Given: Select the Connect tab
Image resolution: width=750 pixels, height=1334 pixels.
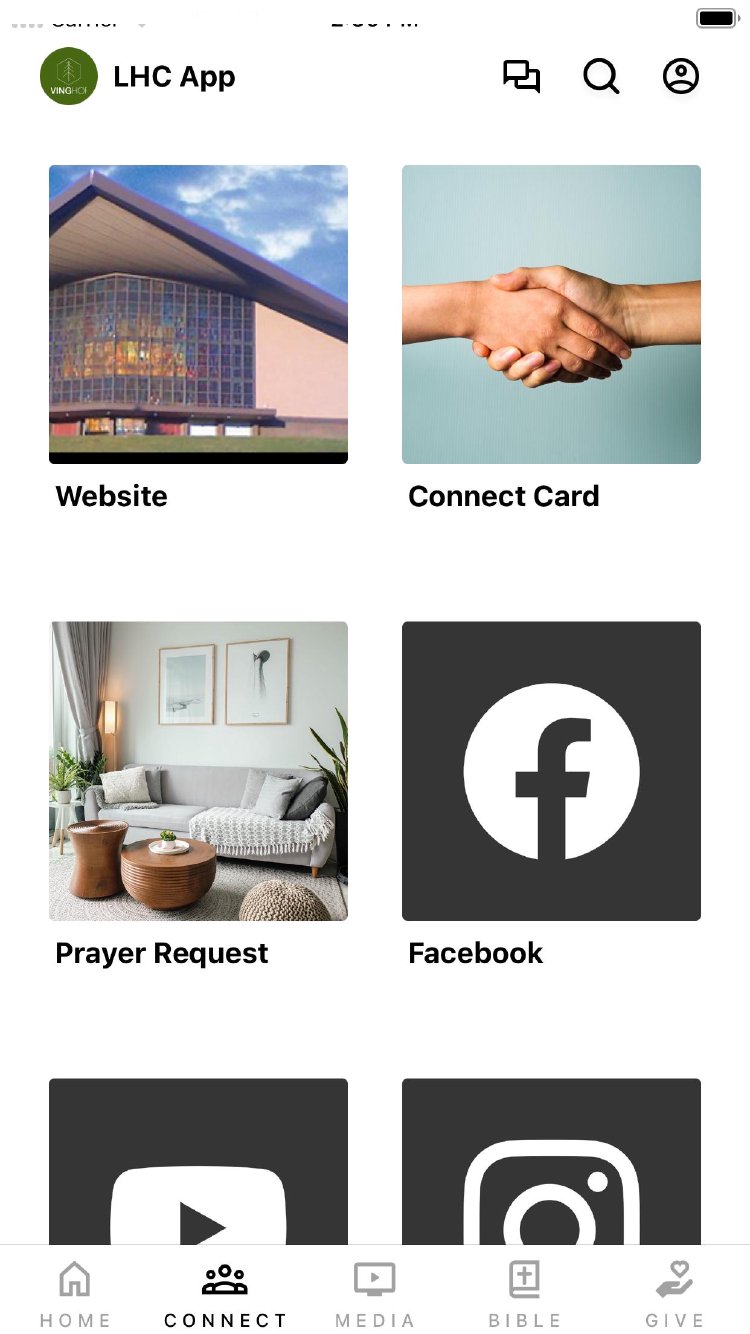Looking at the screenshot, I should click(225, 1293).
